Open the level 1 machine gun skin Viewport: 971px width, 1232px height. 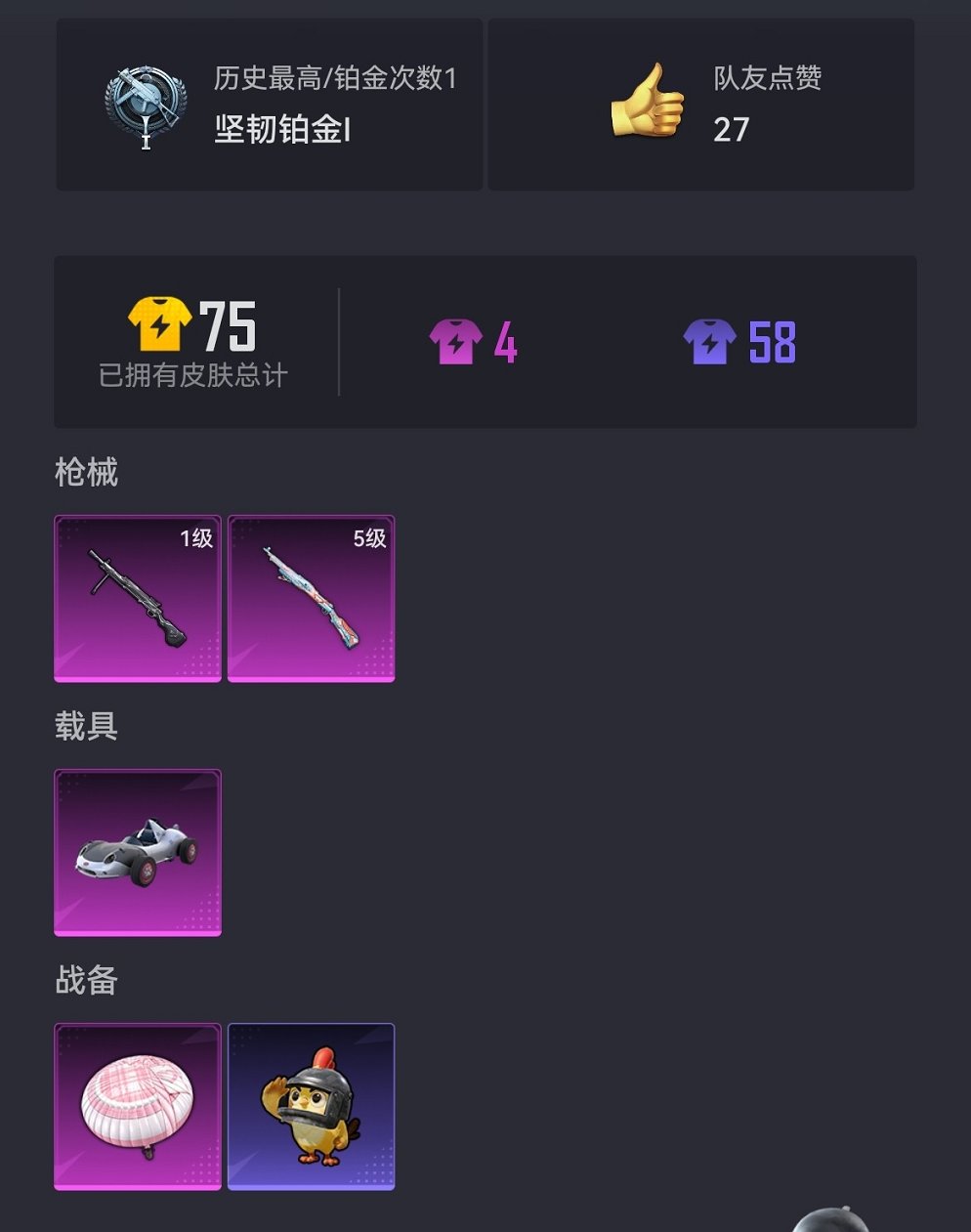click(138, 598)
